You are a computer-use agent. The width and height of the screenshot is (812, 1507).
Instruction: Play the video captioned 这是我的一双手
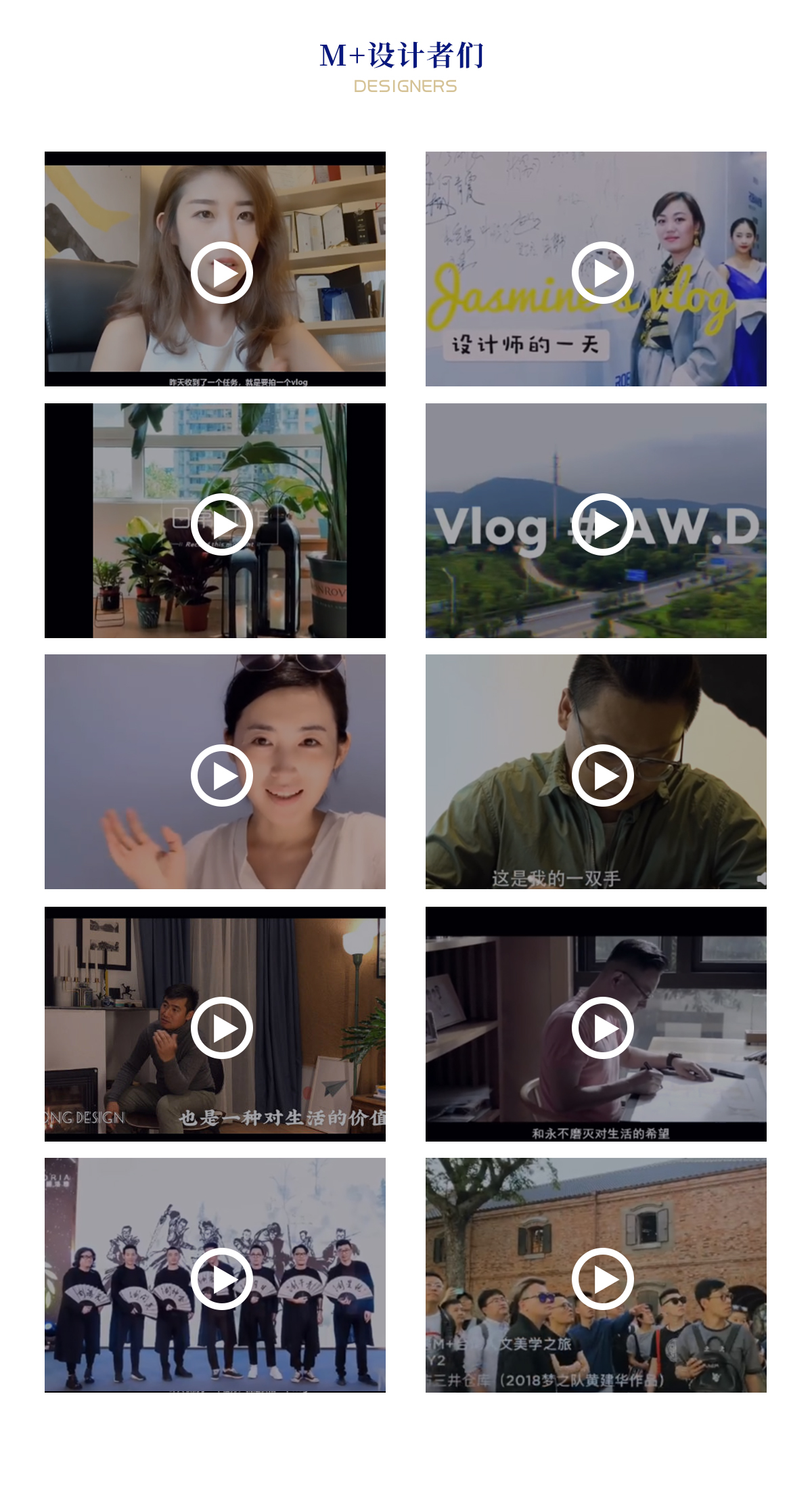tap(602, 775)
